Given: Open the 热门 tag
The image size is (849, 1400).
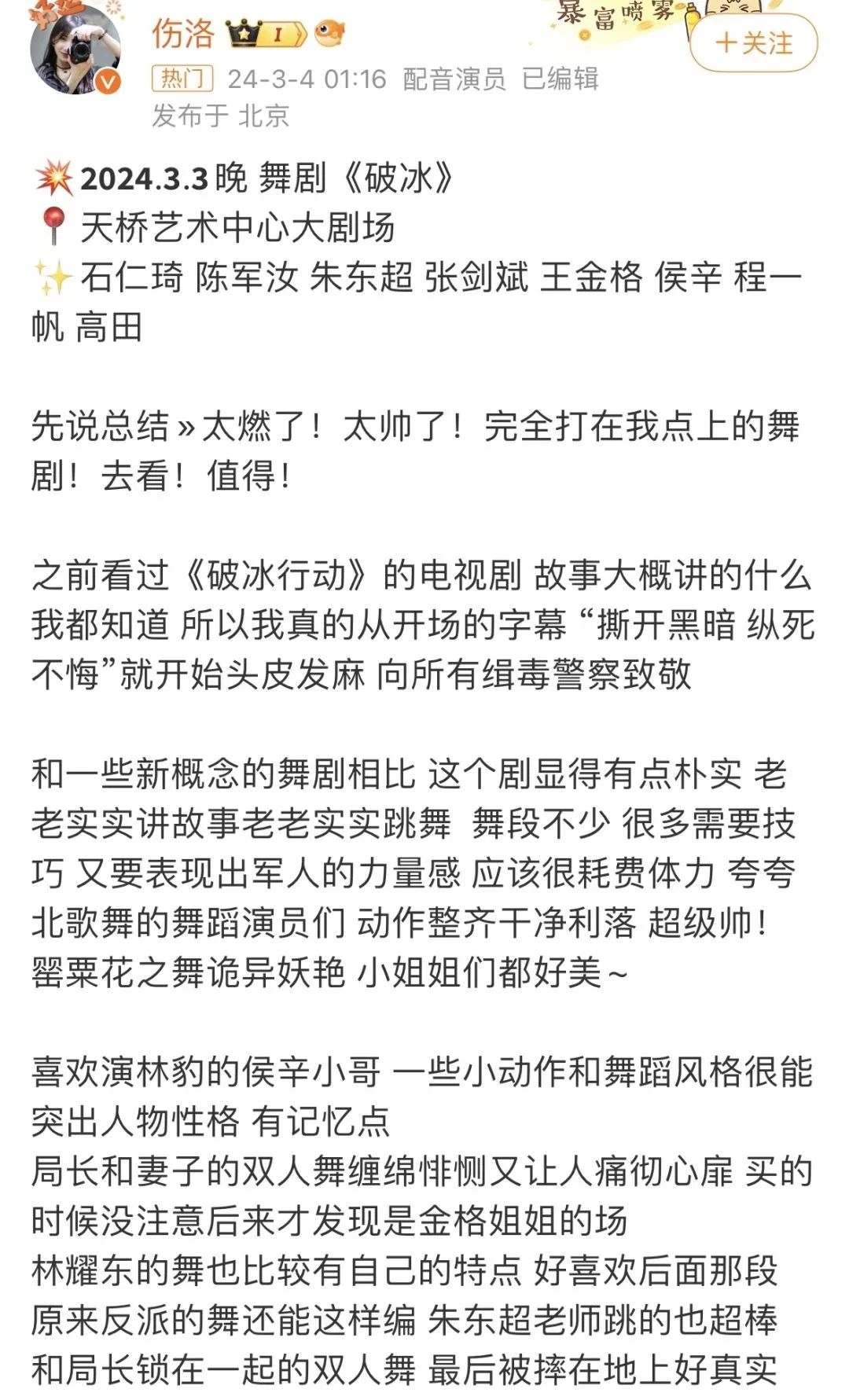Looking at the screenshot, I should coord(182,79).
